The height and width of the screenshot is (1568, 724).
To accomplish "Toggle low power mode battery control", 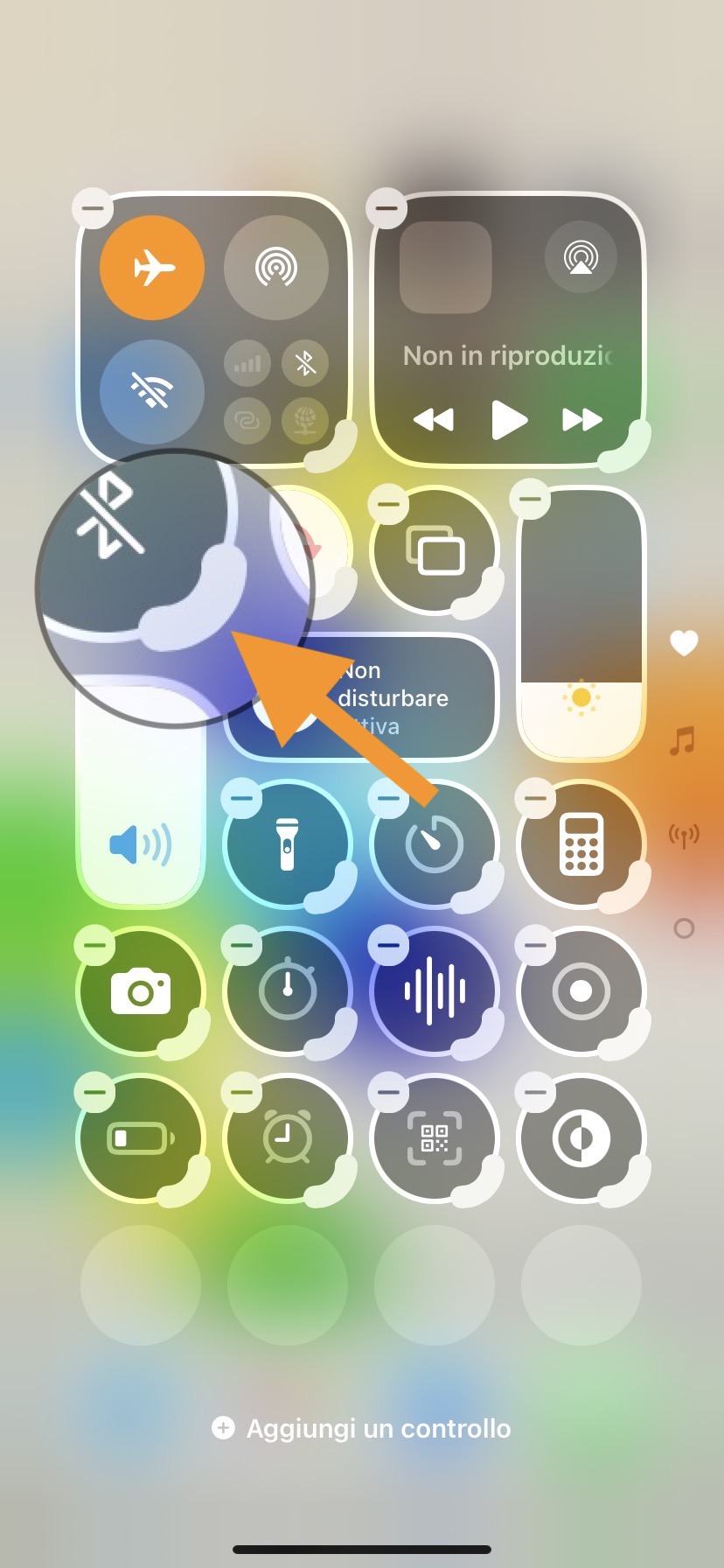I will pyautogui.click(x=141, y=1138).
